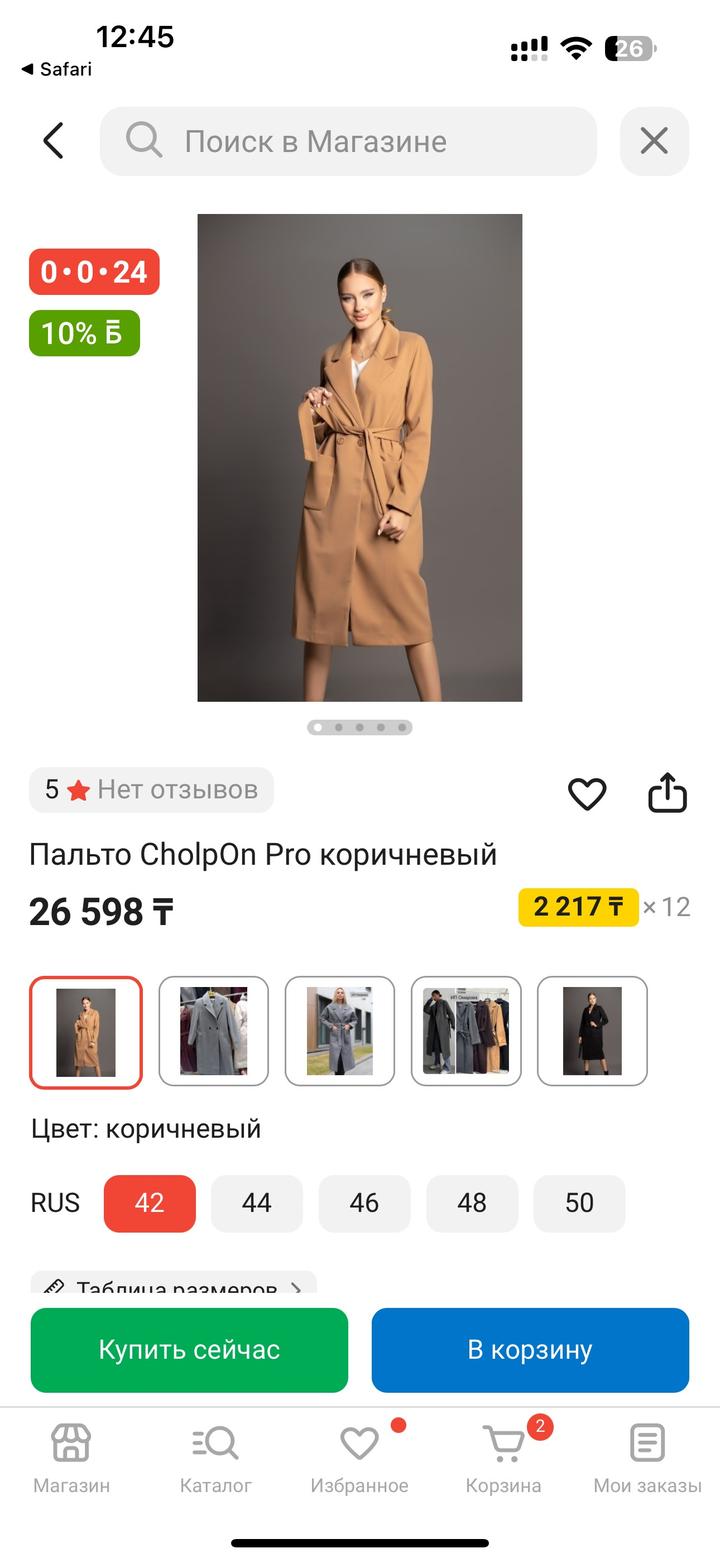Viewport: 720px width, 1561px height.
Task: Return to Safari via the status bar link
Action: [x=57, y=69]
